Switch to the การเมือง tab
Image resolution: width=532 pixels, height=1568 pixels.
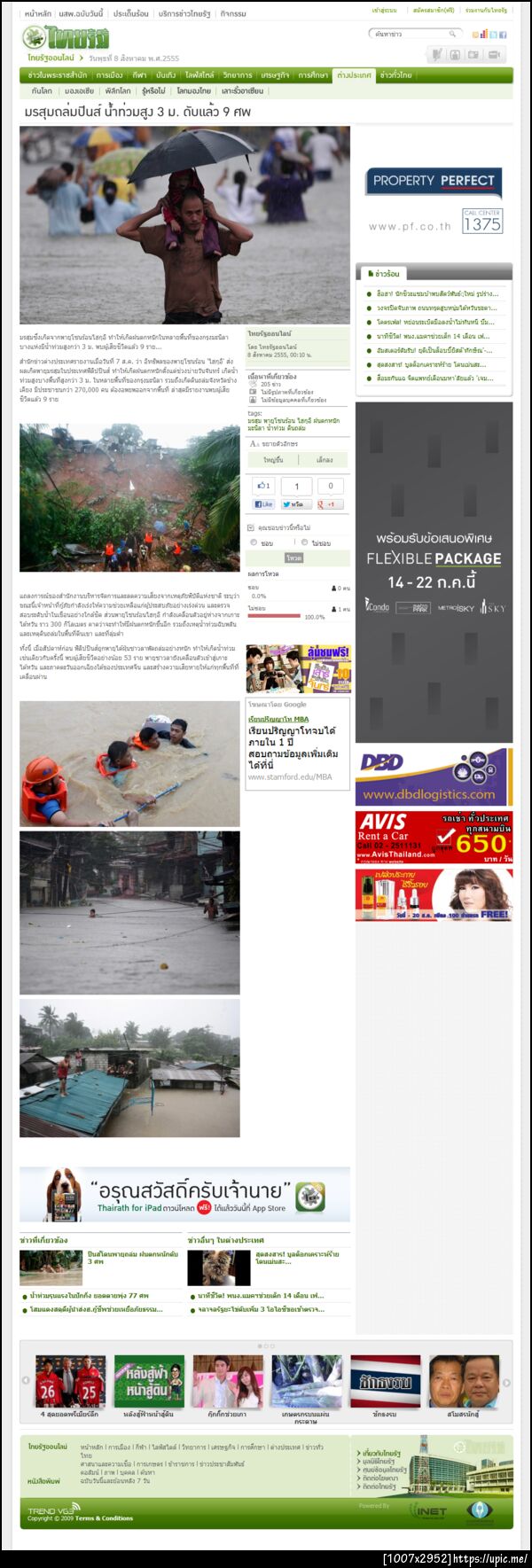tap(109, 75)
